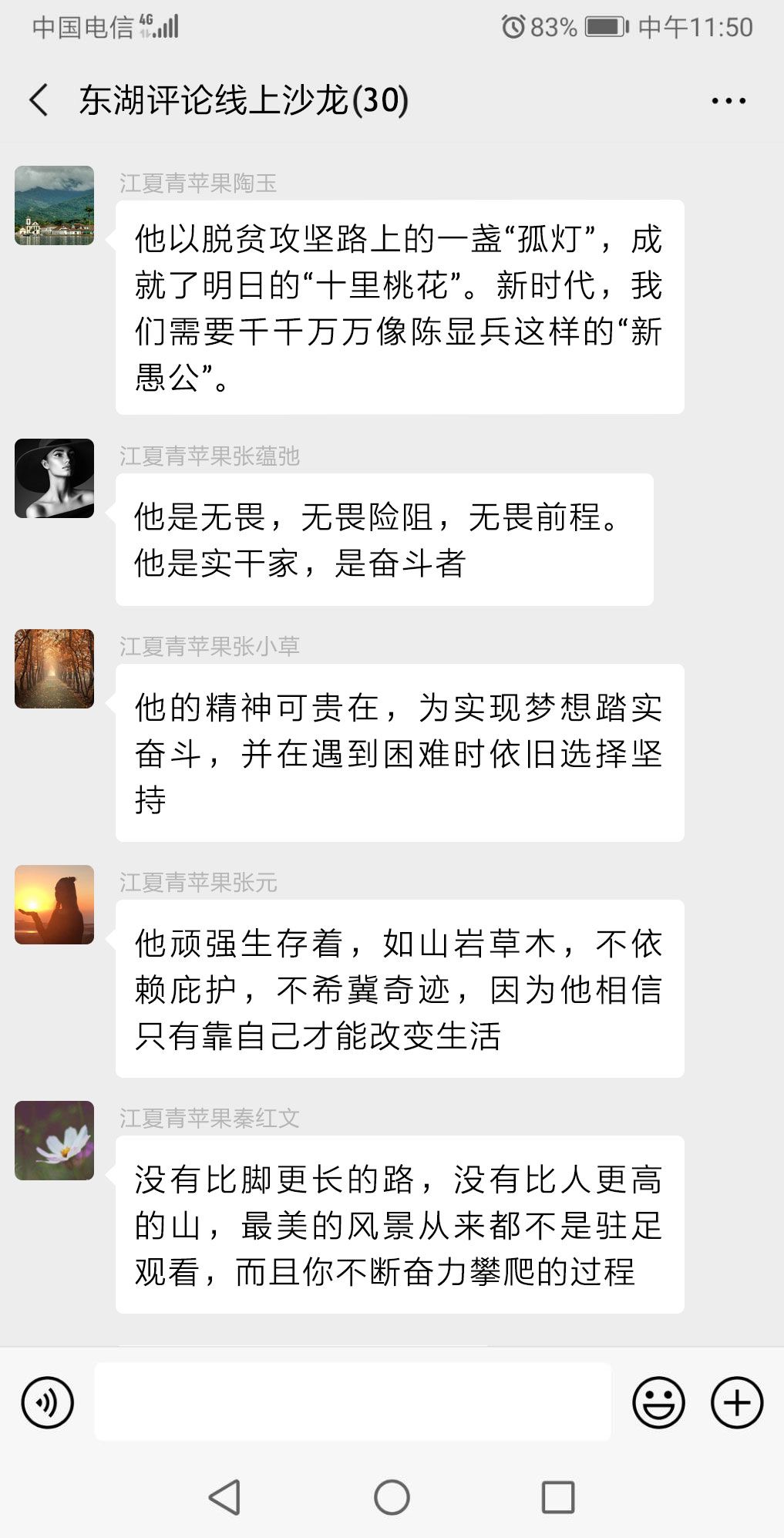Open the group chat options menu
The image size is (784, 1538).
(728, 101)
